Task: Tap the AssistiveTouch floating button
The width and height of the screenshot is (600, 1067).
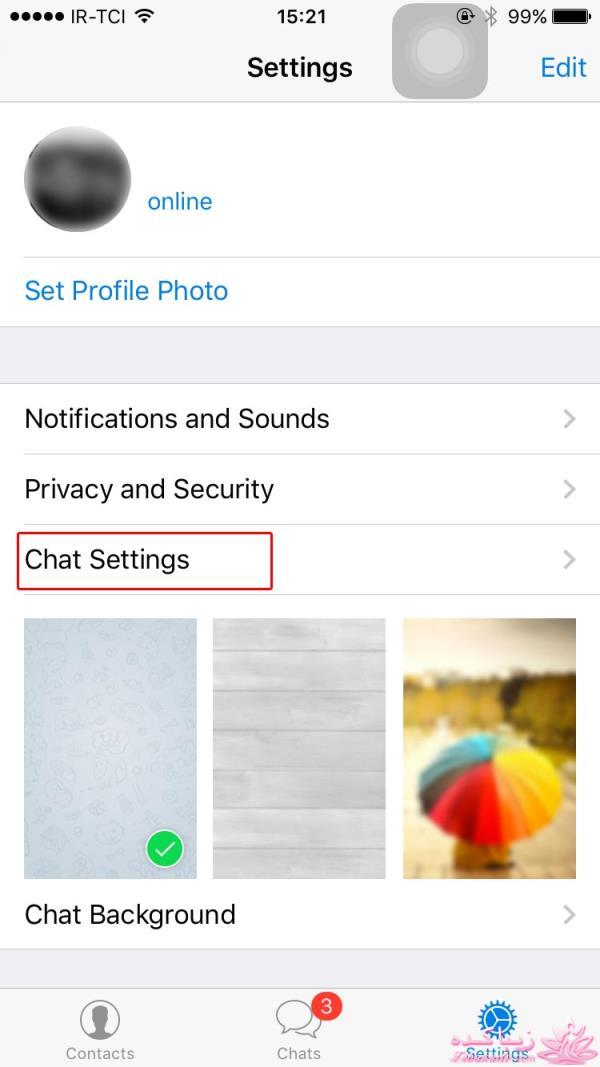Action: point(440,51)
